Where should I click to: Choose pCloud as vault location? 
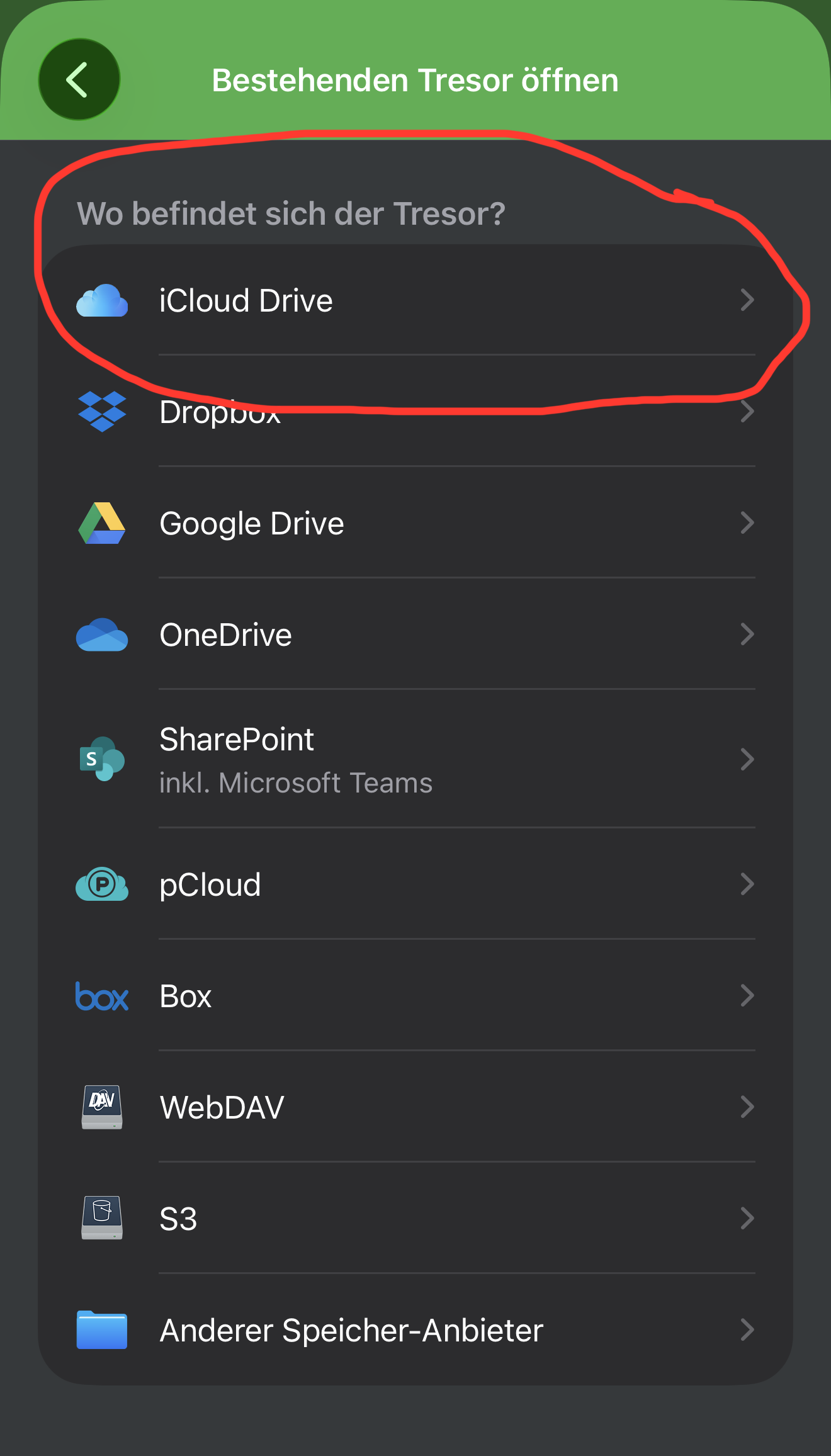(415, 884)
